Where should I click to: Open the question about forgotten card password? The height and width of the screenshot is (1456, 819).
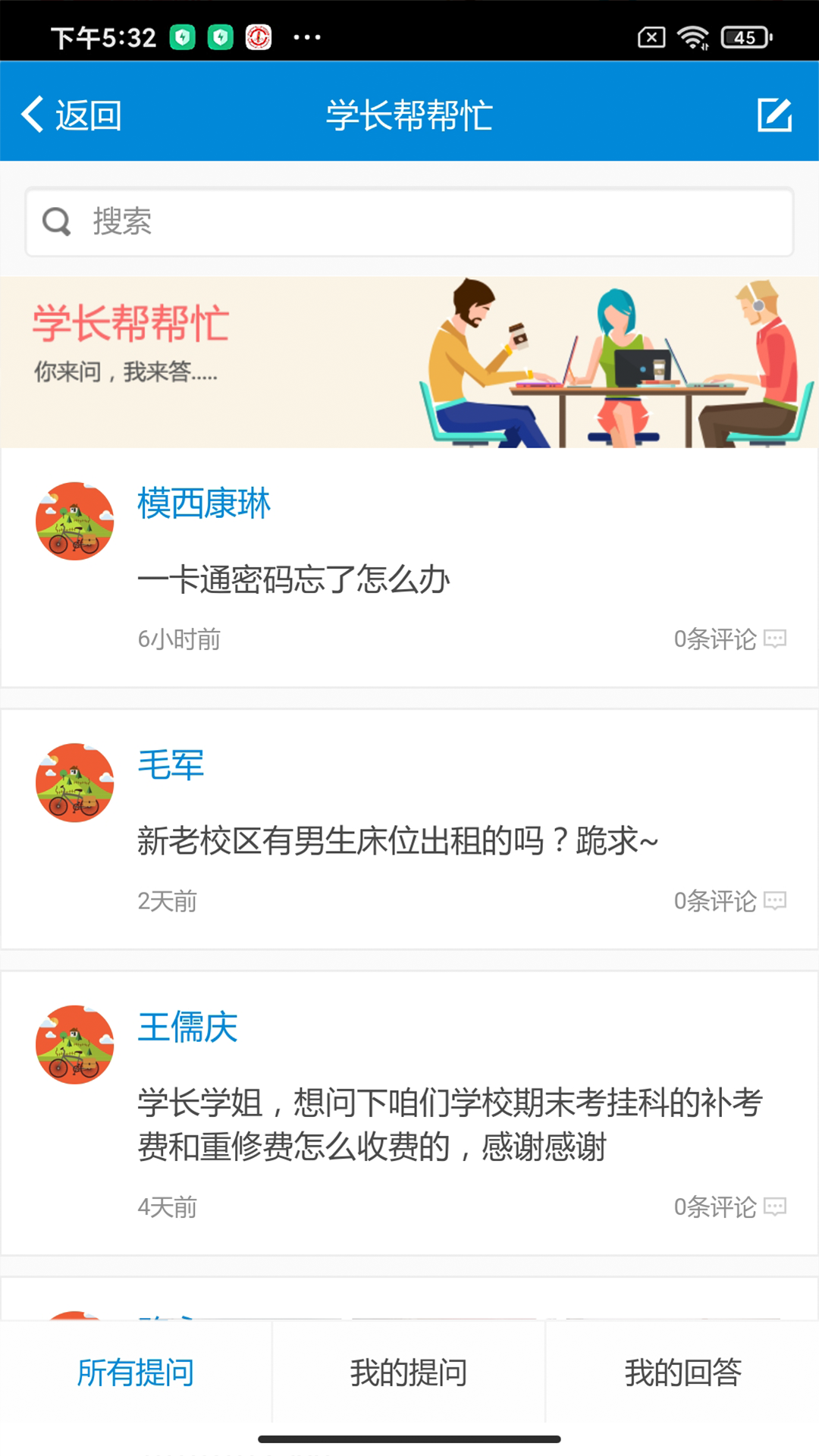coord(294,579)
